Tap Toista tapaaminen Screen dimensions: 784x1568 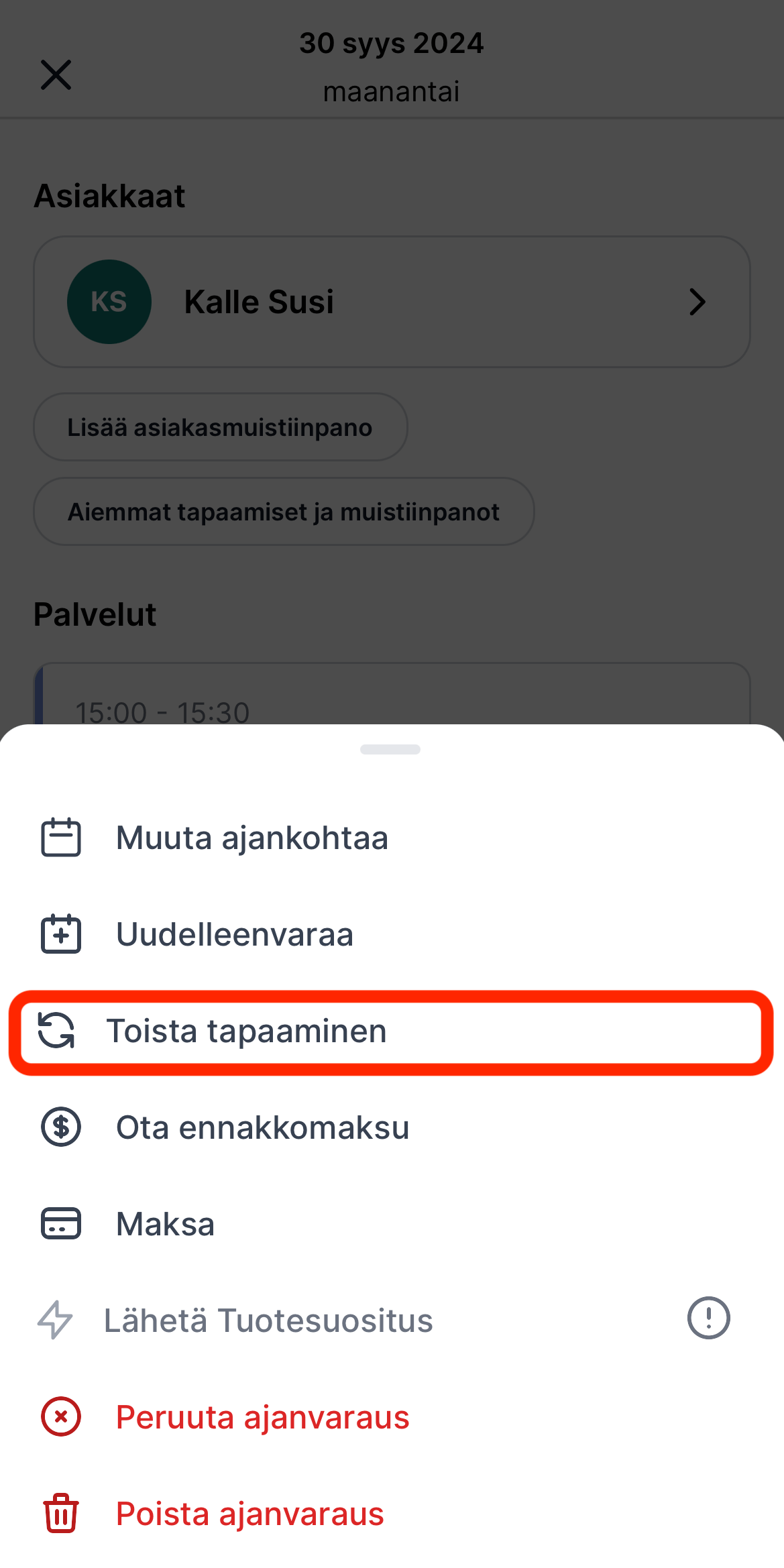pyautogui.click(x=392, y=1032)
